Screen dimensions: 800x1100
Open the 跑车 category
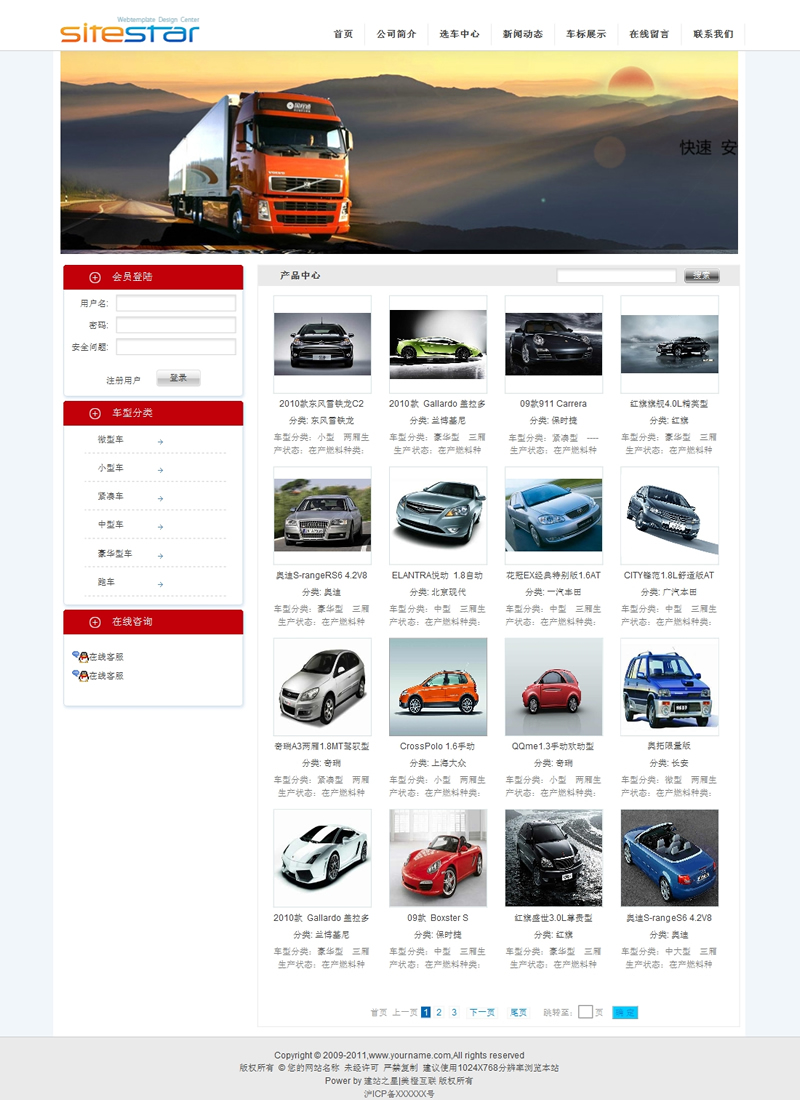pyautogui.click(x=106, y=582)
